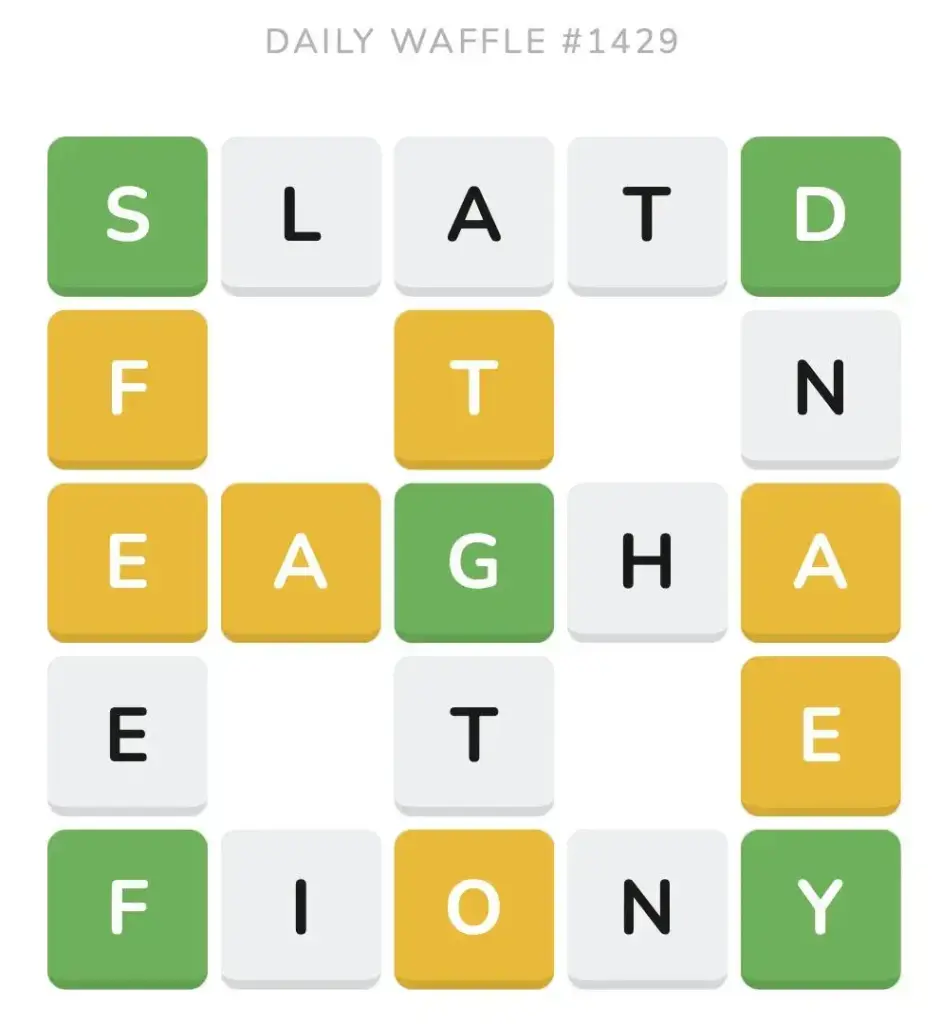The width and height of the screenshot is (941, 1024).
Task: Tap the yellow F tile
Action: click(127, 388)
